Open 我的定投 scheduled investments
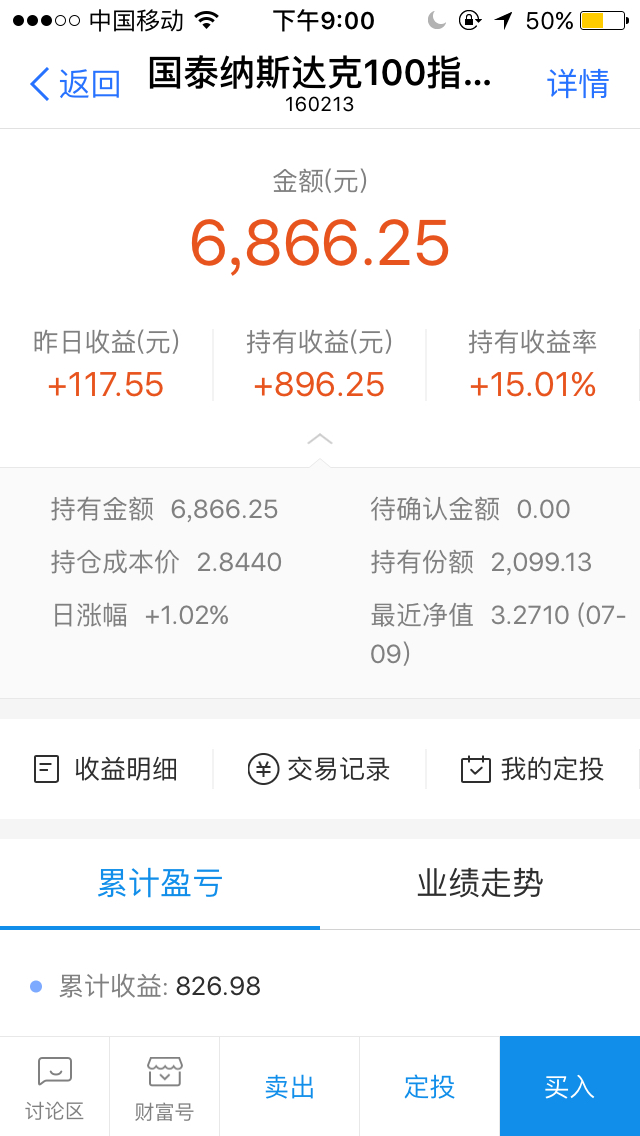This screenshot has height=1136, width=640. (x=532, y=769)
